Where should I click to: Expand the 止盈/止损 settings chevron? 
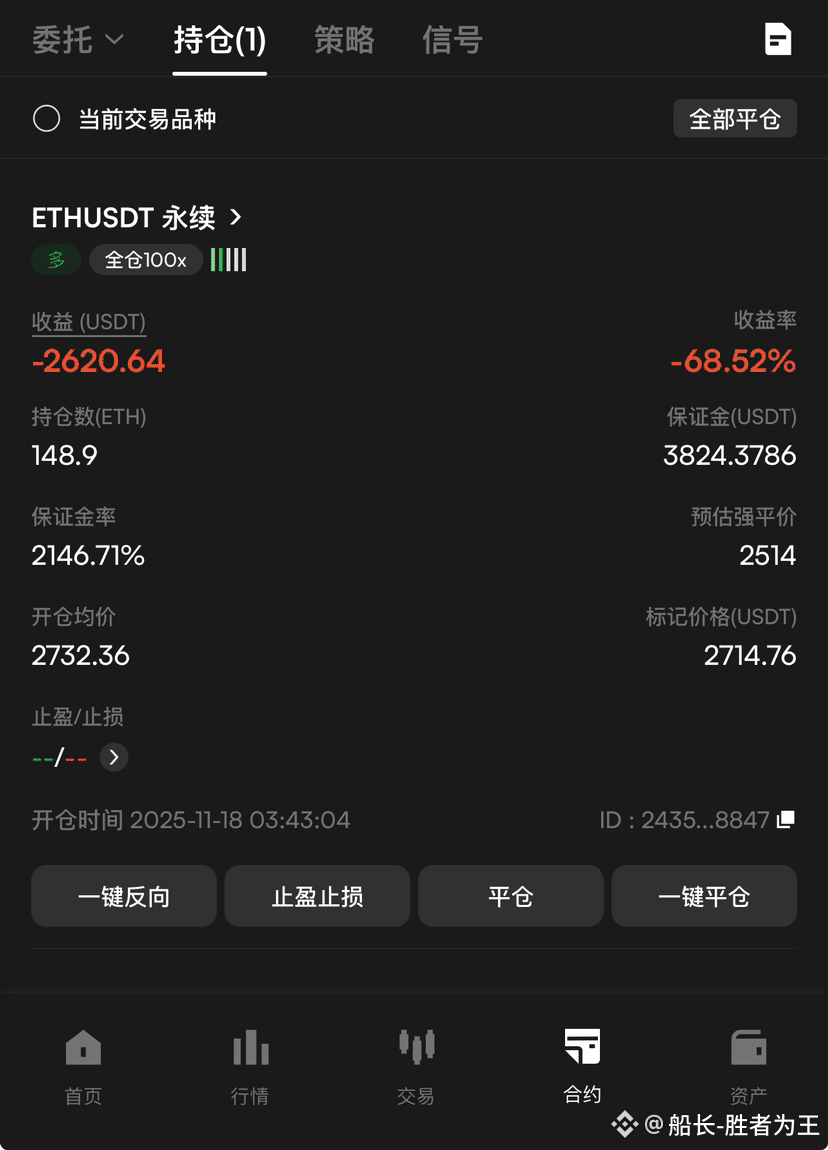tap(113, 757)
